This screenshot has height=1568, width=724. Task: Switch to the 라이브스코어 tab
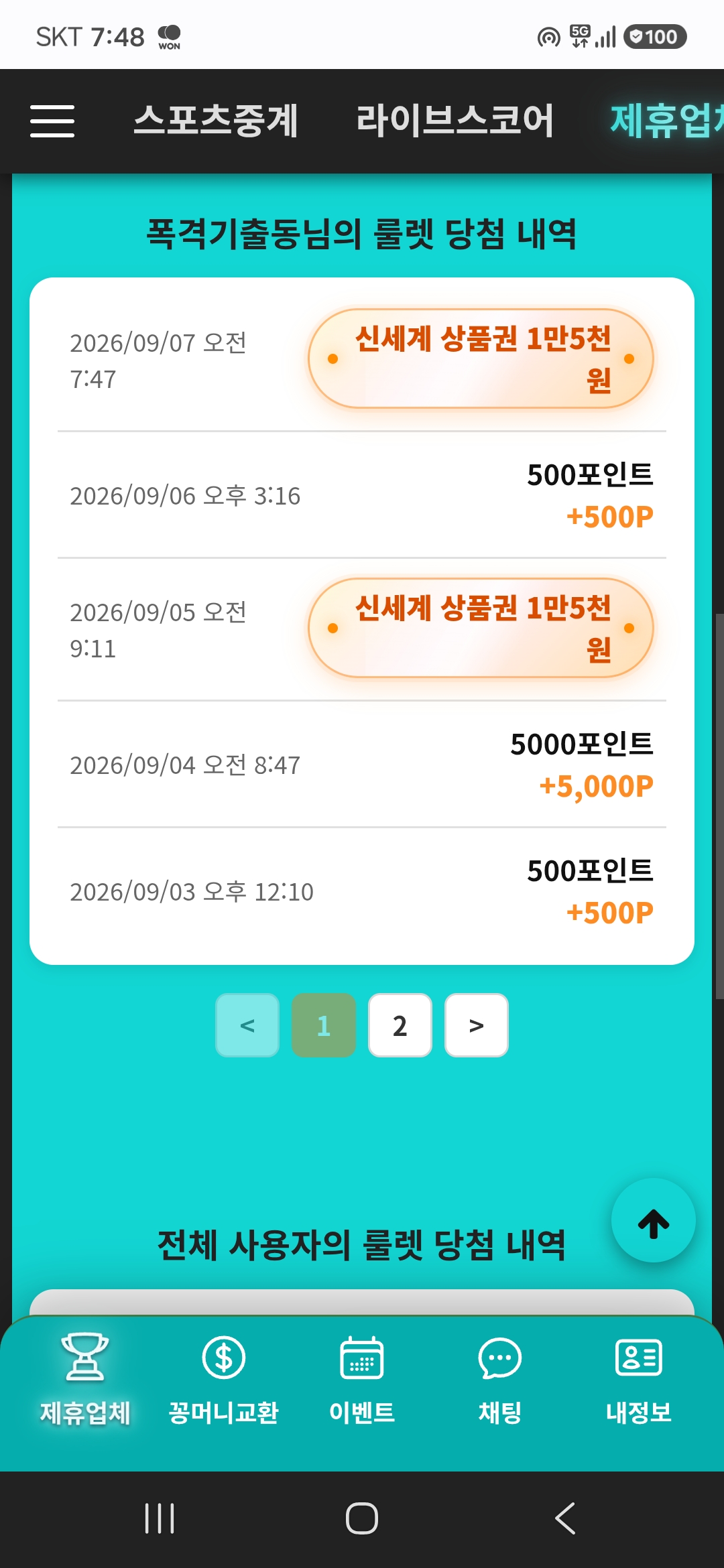tap(455, 121)
